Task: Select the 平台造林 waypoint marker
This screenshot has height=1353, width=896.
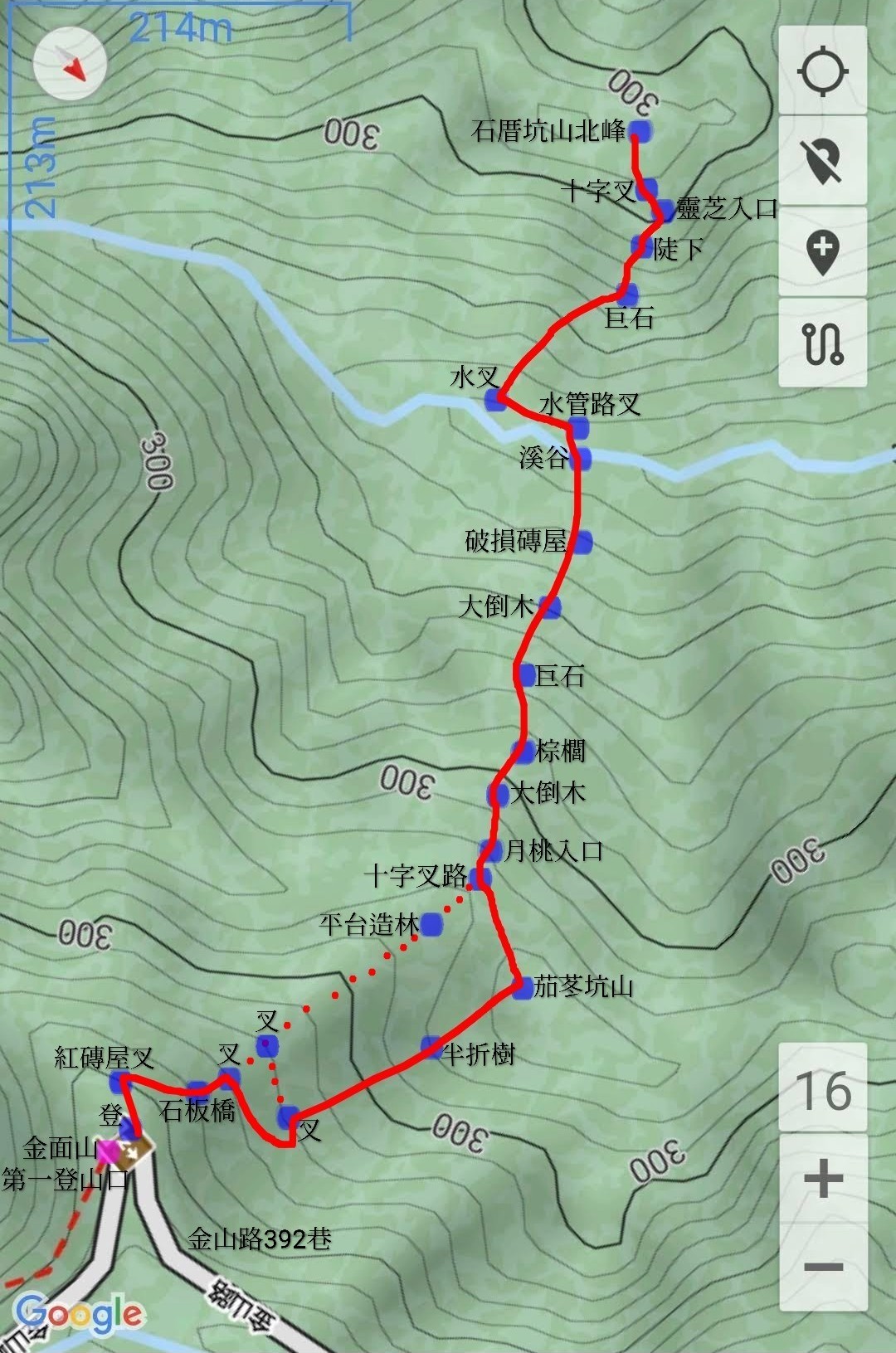Action: pos(431,924)
